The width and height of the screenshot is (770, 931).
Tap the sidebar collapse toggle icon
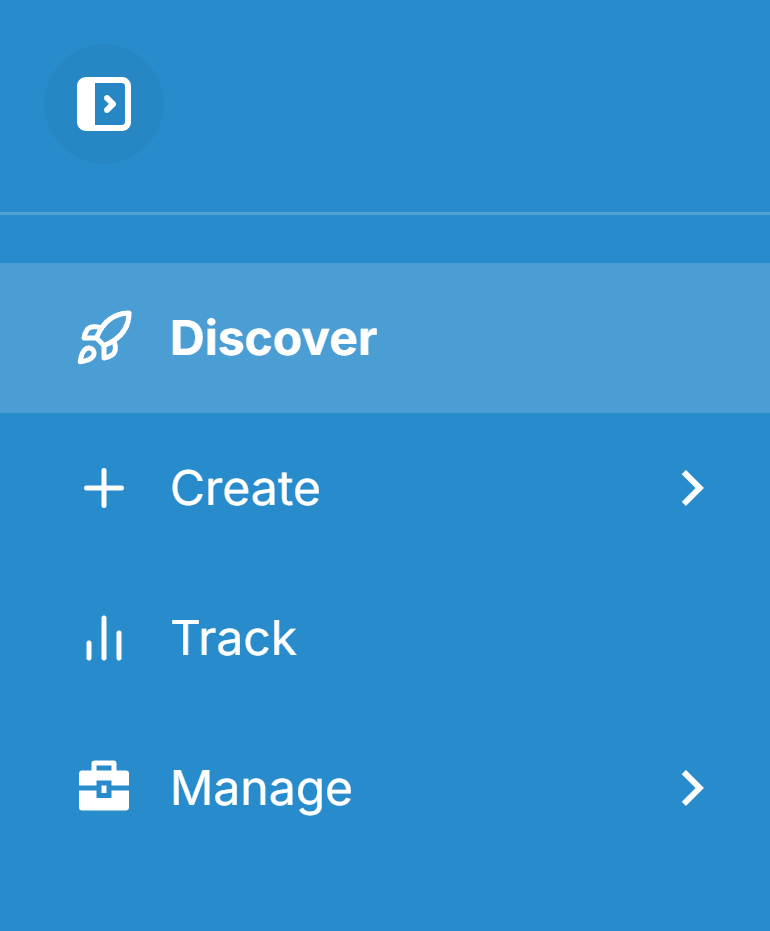pos(104,104)
